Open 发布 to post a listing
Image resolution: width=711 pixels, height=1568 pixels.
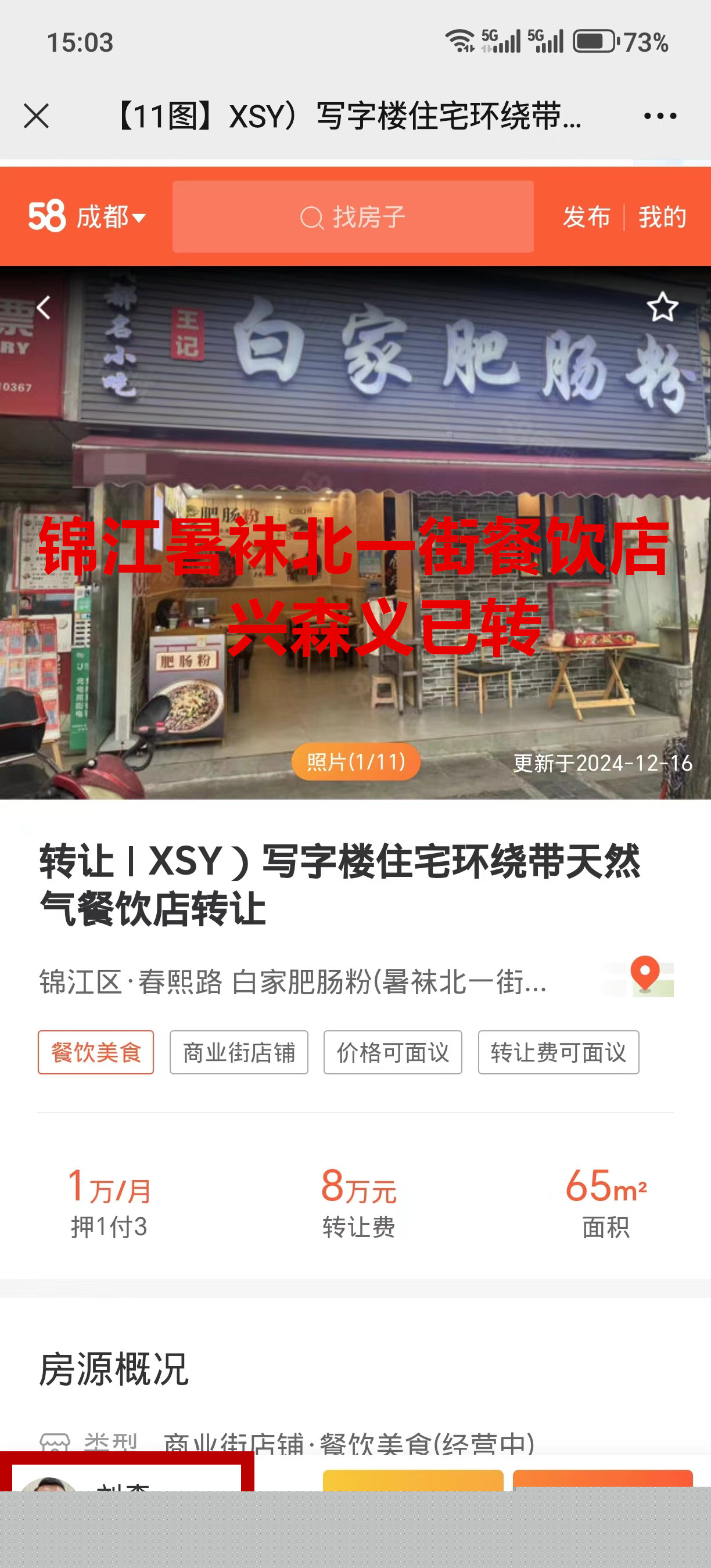click(586, 217)
